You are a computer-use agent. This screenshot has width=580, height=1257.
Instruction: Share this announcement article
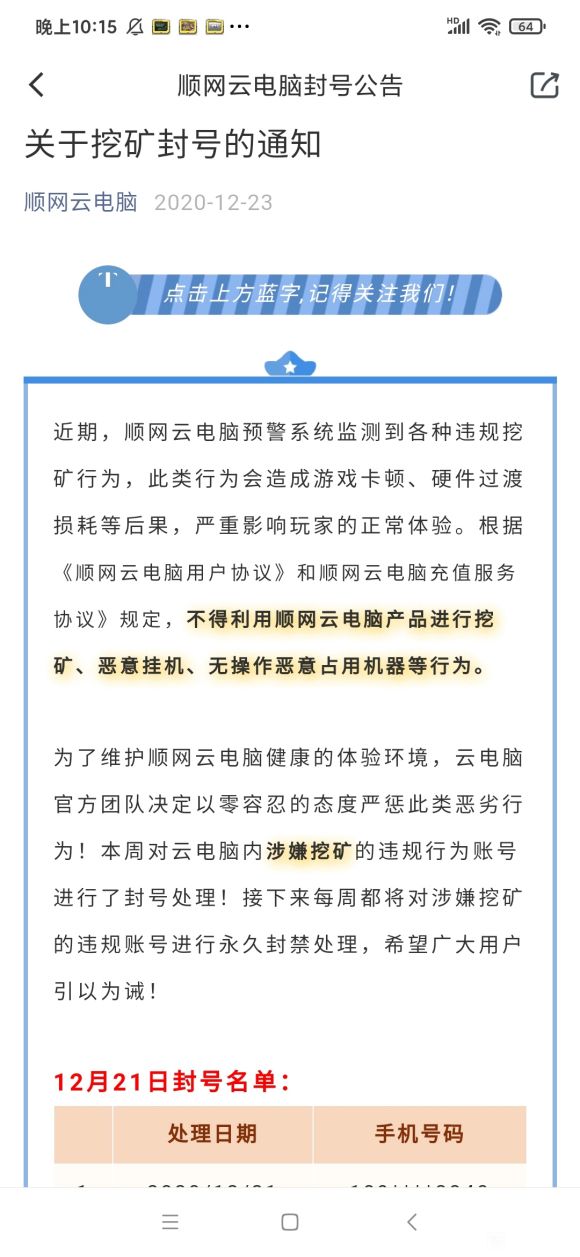[544, 85]
